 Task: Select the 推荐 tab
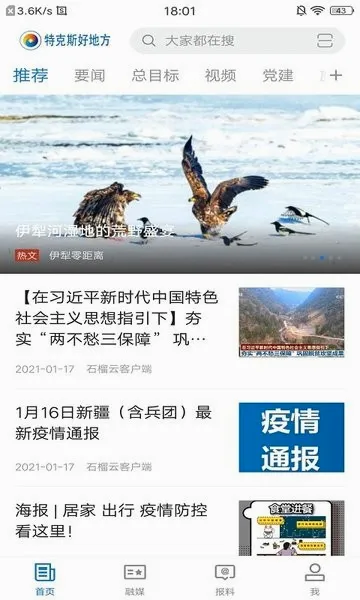pos(31,75)
